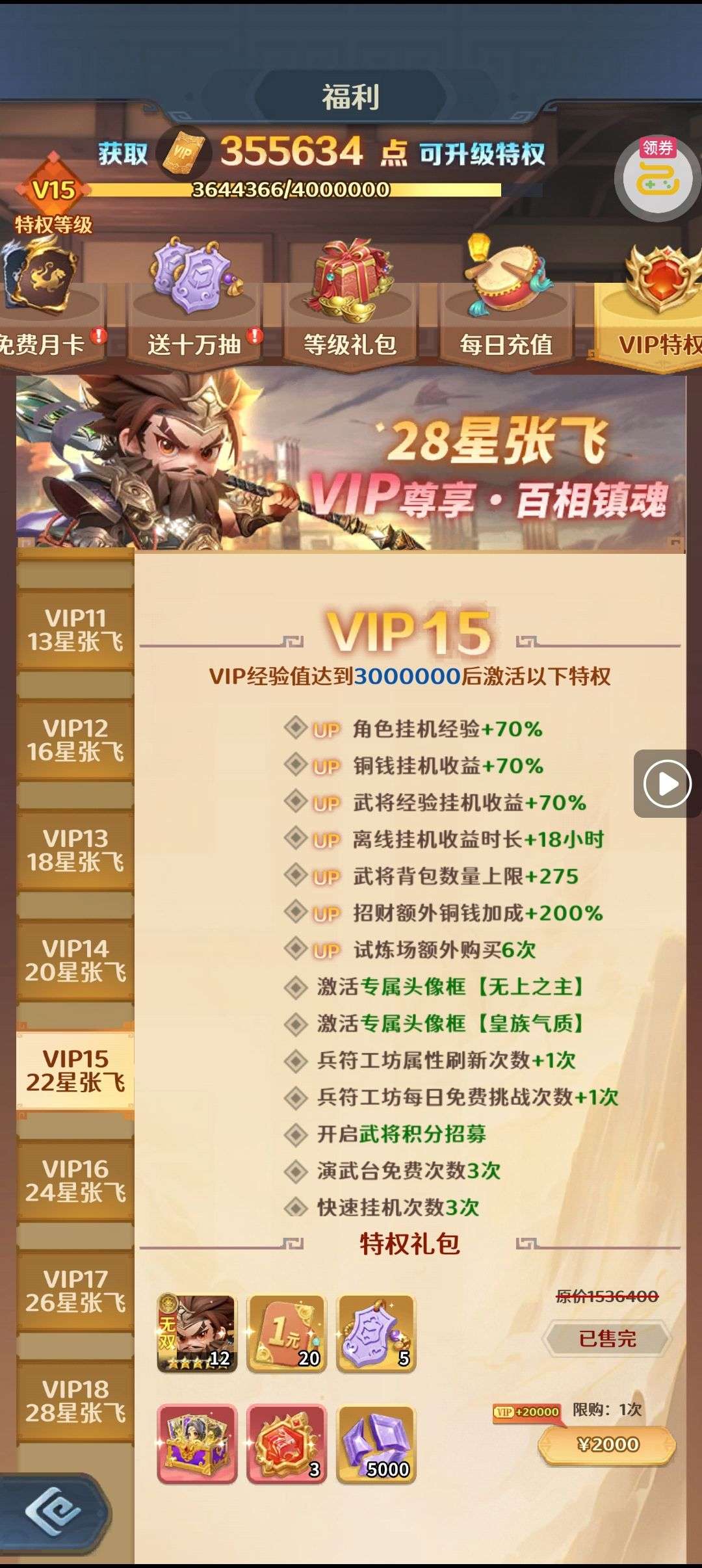
Task: Tap the floating play video button
Action: pyautogui.click(x=667, y=783)
